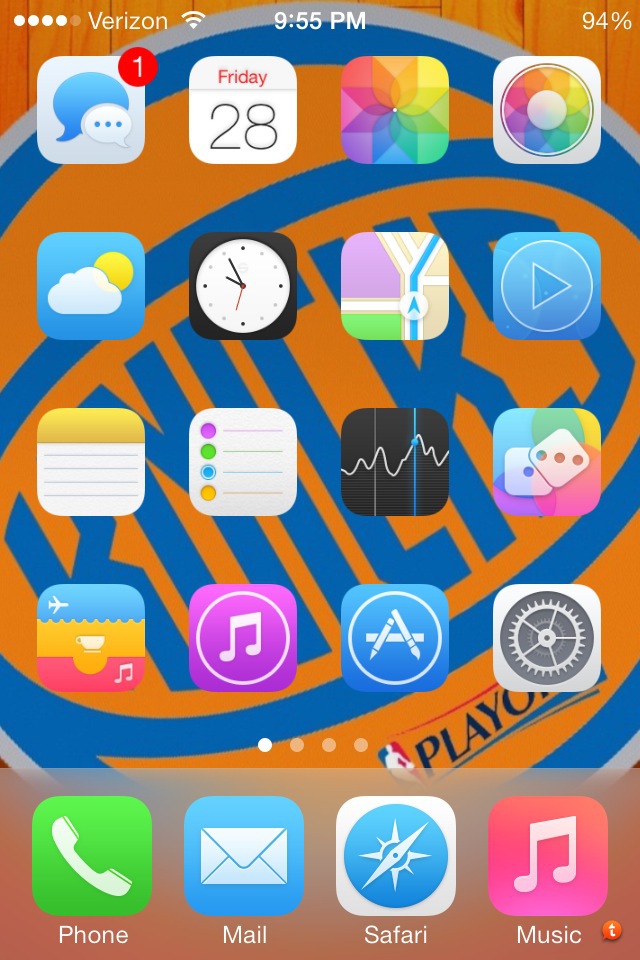Open the Passbook app

[x=91, y=638]
